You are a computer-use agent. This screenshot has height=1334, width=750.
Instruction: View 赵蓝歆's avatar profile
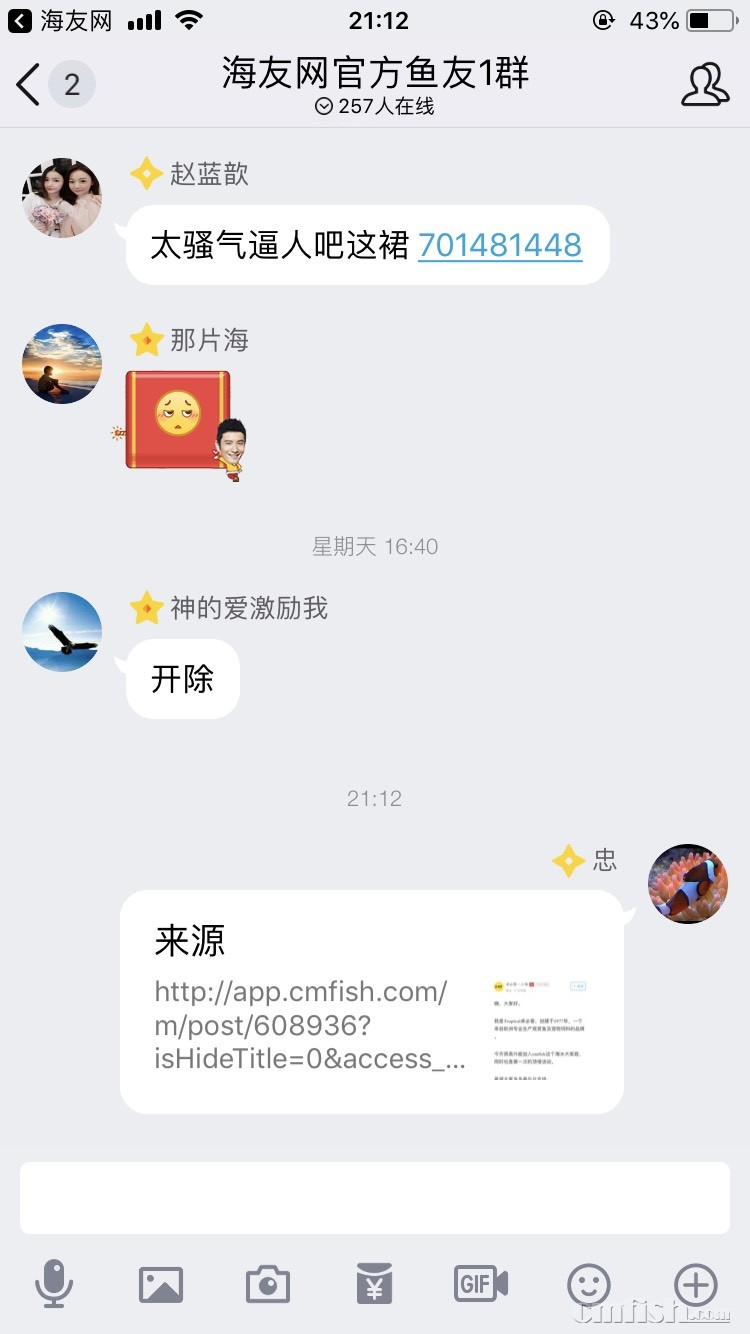coord(62,198)
